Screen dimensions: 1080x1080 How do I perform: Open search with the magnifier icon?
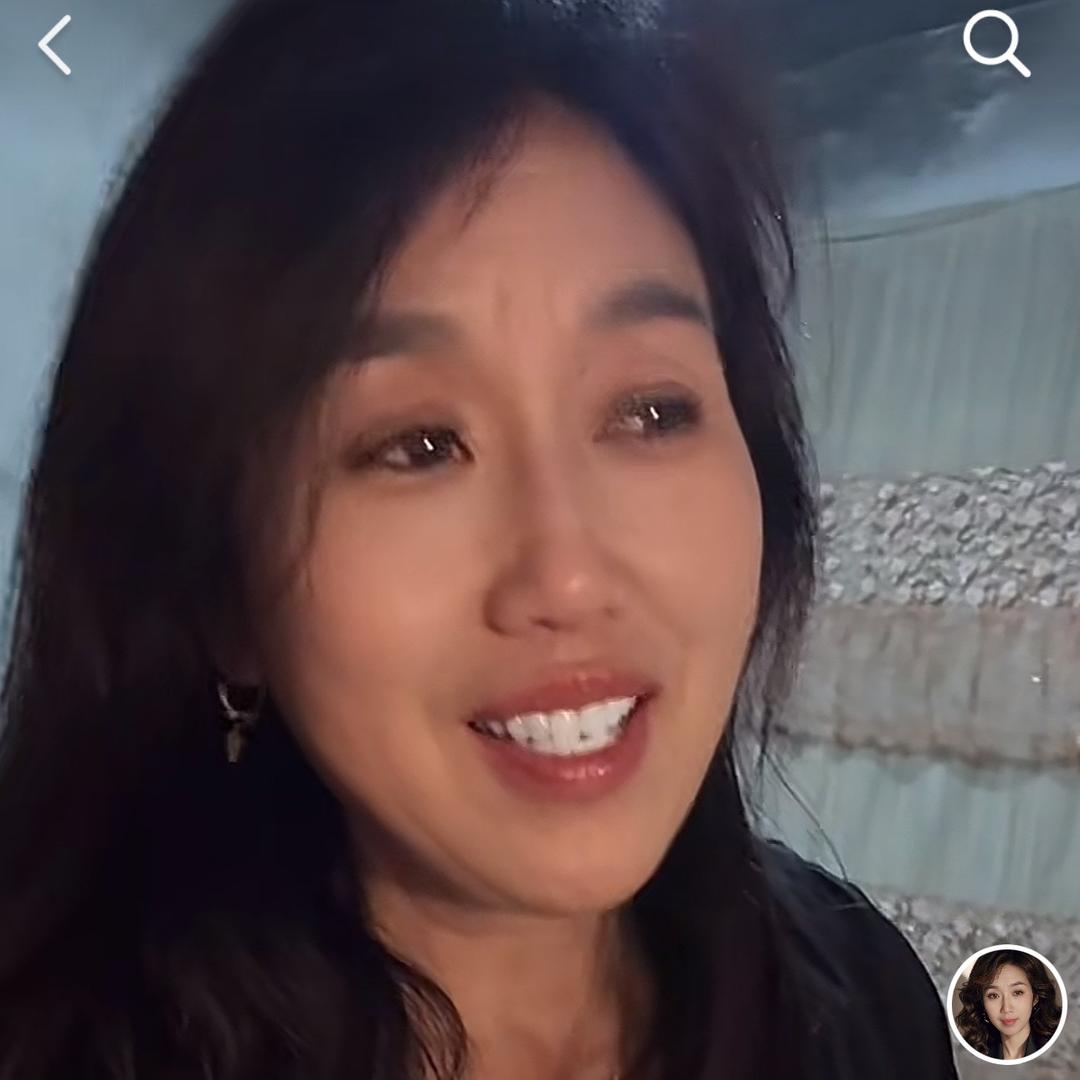click(995, 44)
